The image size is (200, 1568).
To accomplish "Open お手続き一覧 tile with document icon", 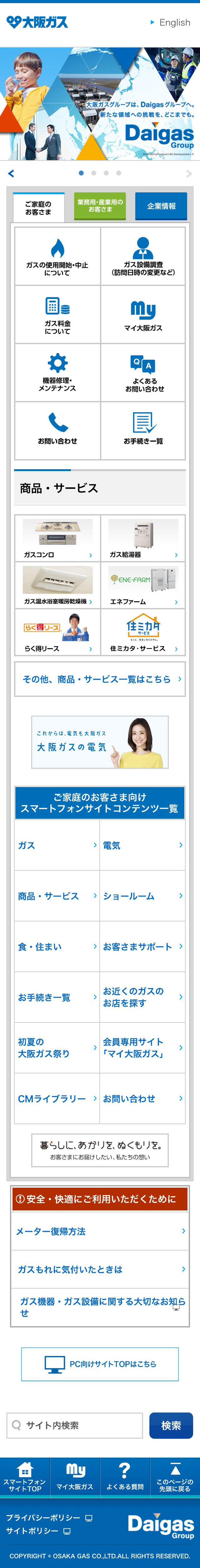I will 143,430.
